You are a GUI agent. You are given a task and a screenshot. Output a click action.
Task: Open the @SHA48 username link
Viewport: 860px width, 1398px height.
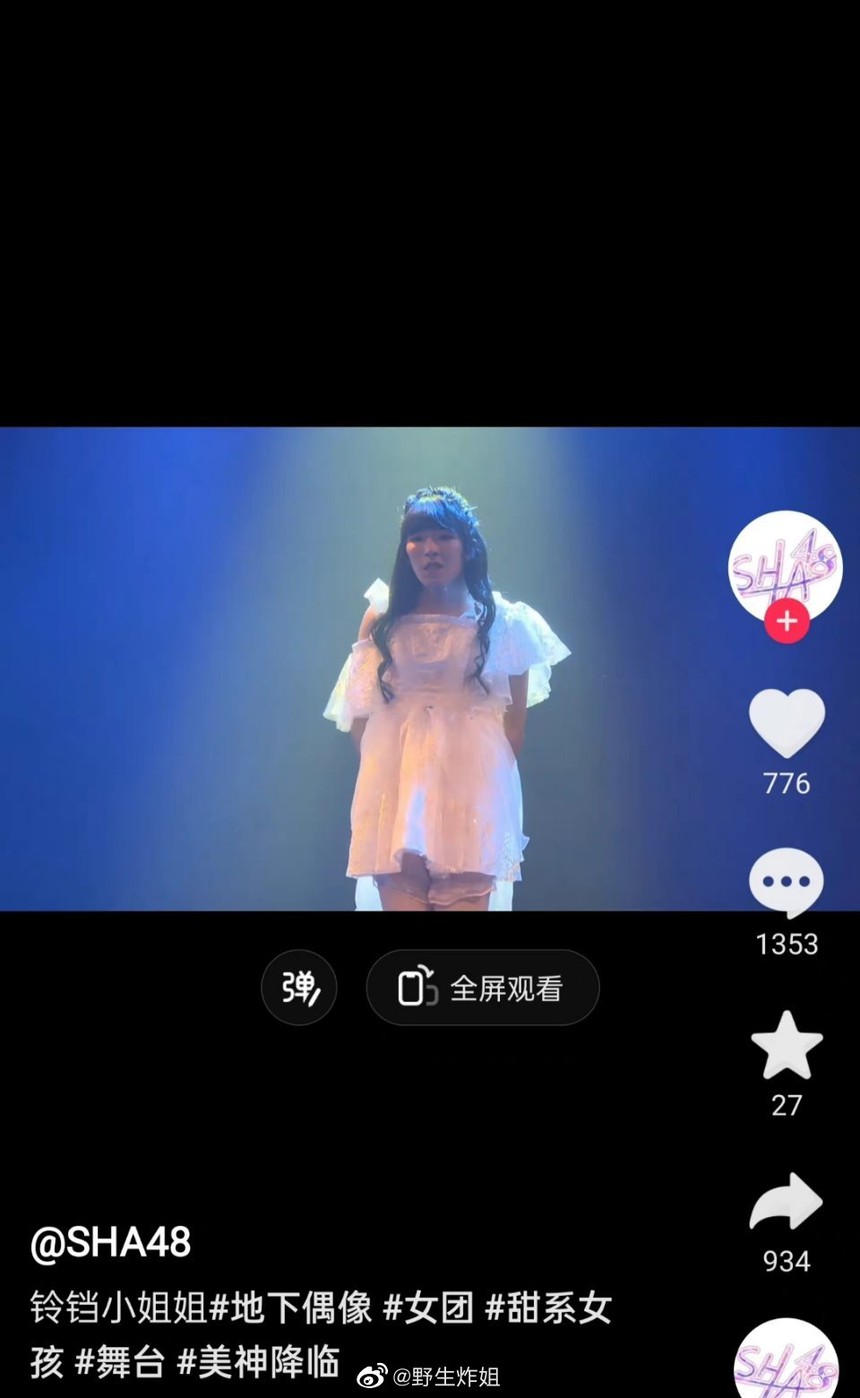(x=111, y=1243)
